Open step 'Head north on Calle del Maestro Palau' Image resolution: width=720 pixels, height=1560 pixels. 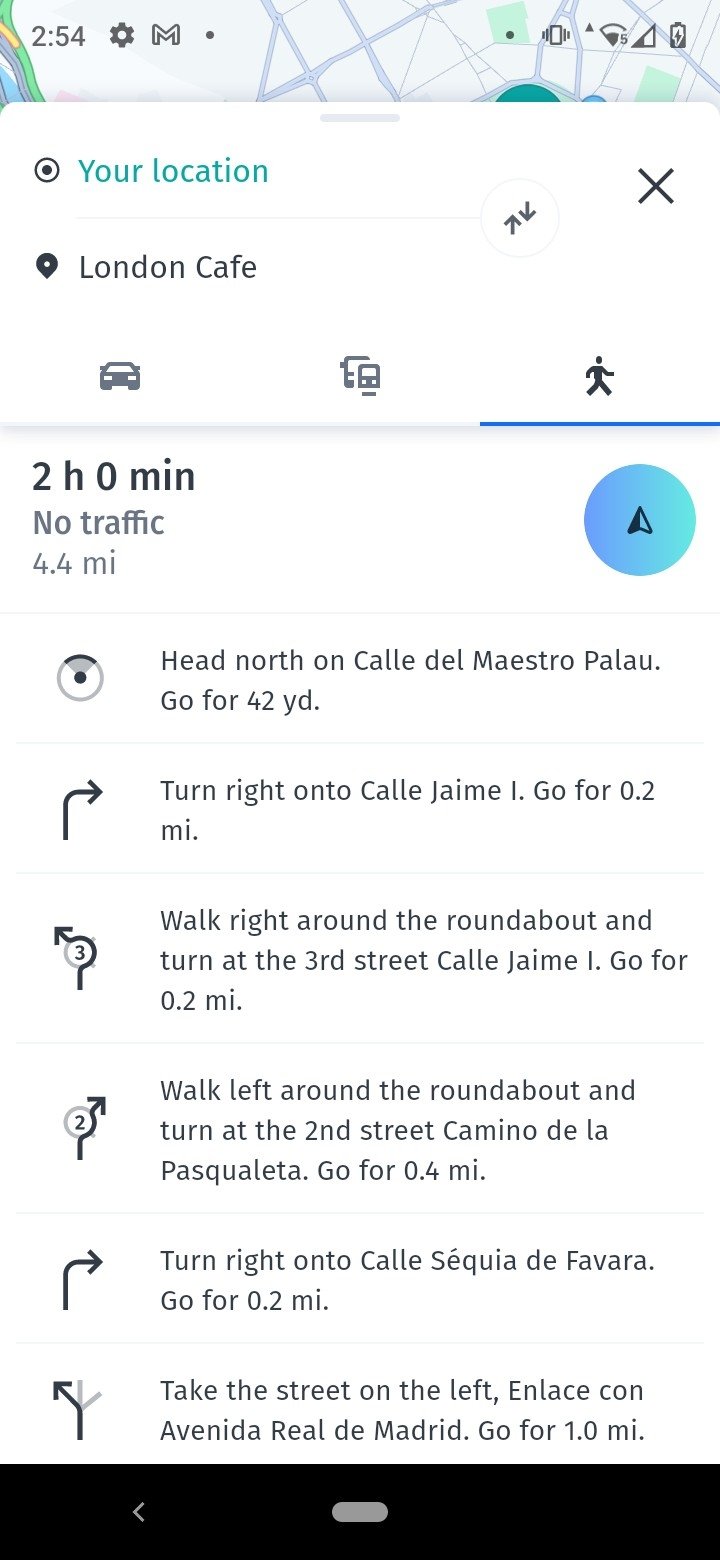tap(360, 679)
